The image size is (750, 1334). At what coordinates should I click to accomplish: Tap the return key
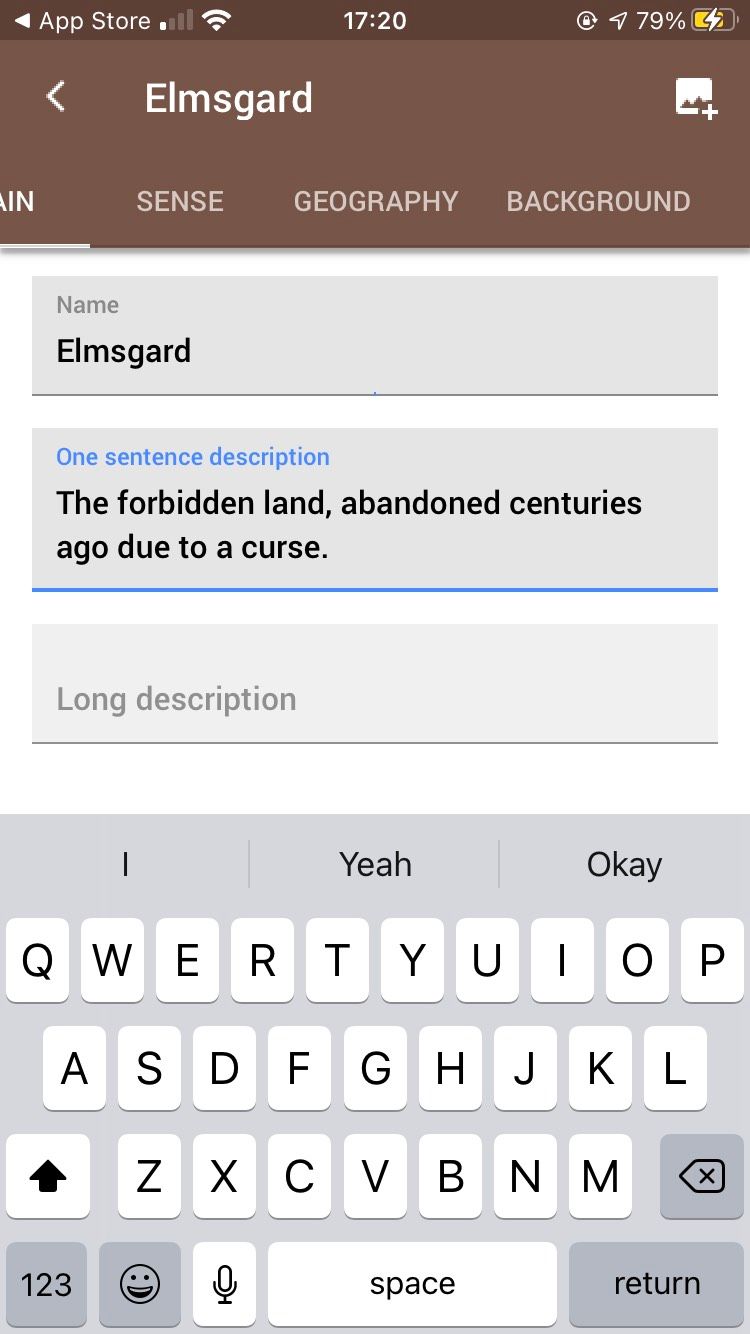(x=656, y=1284)
